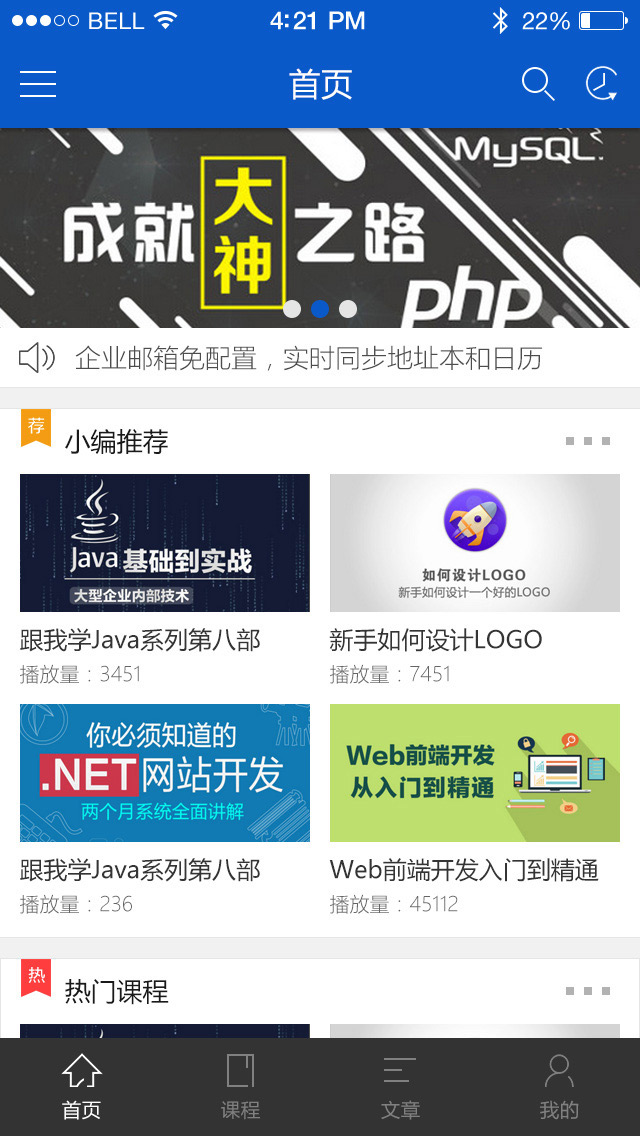
Task: Show more of 小编推荐 via three dots
Action: pyautogui.click(x=588, y=441)
